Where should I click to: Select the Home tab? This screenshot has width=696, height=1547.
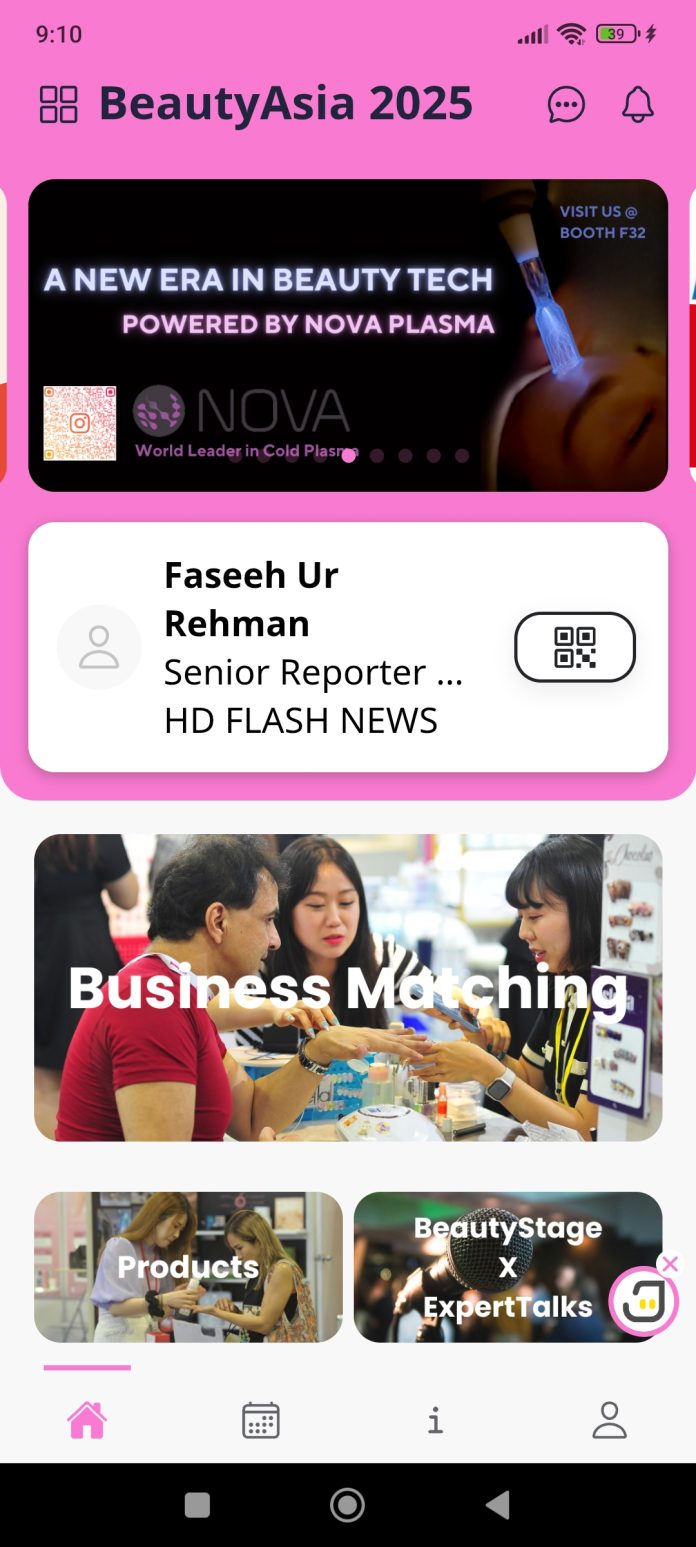87,1420
